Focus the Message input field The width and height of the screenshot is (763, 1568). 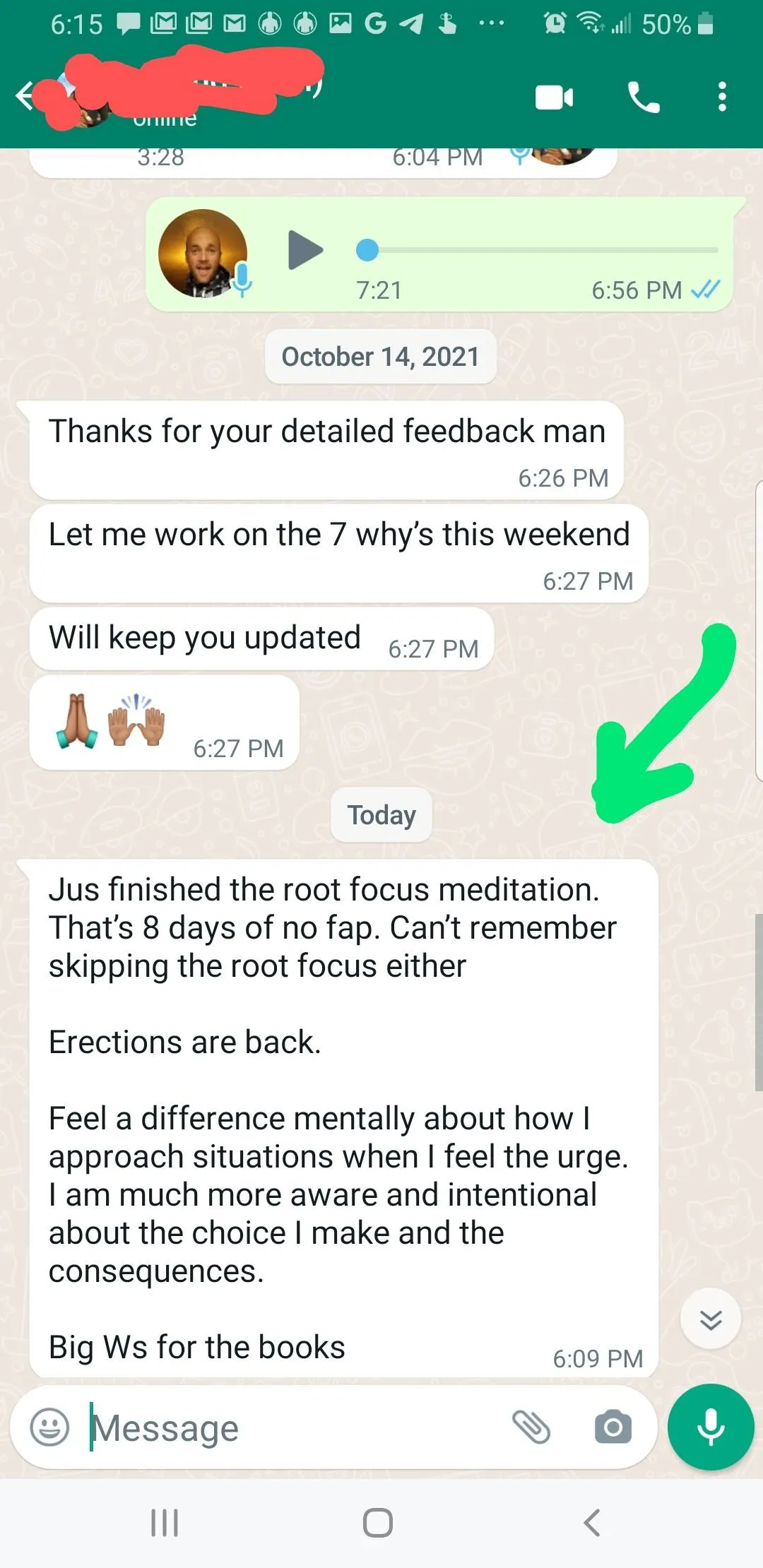(x=297, y=1427)
